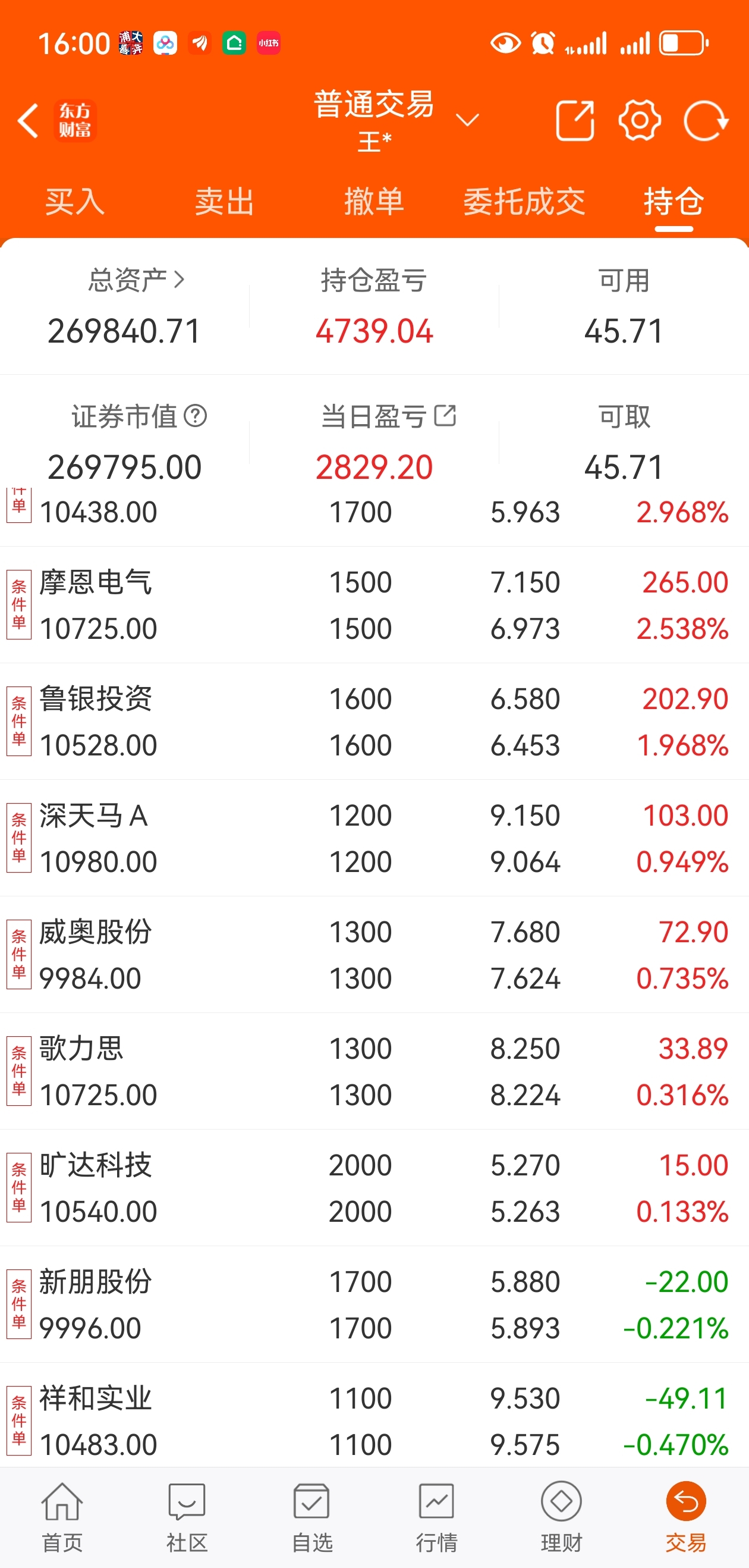Image resolution: width=749 pixels, height=1568 pixels.
Task: Select the 鲁银投资 position
Action: click(x=374, y=722)
